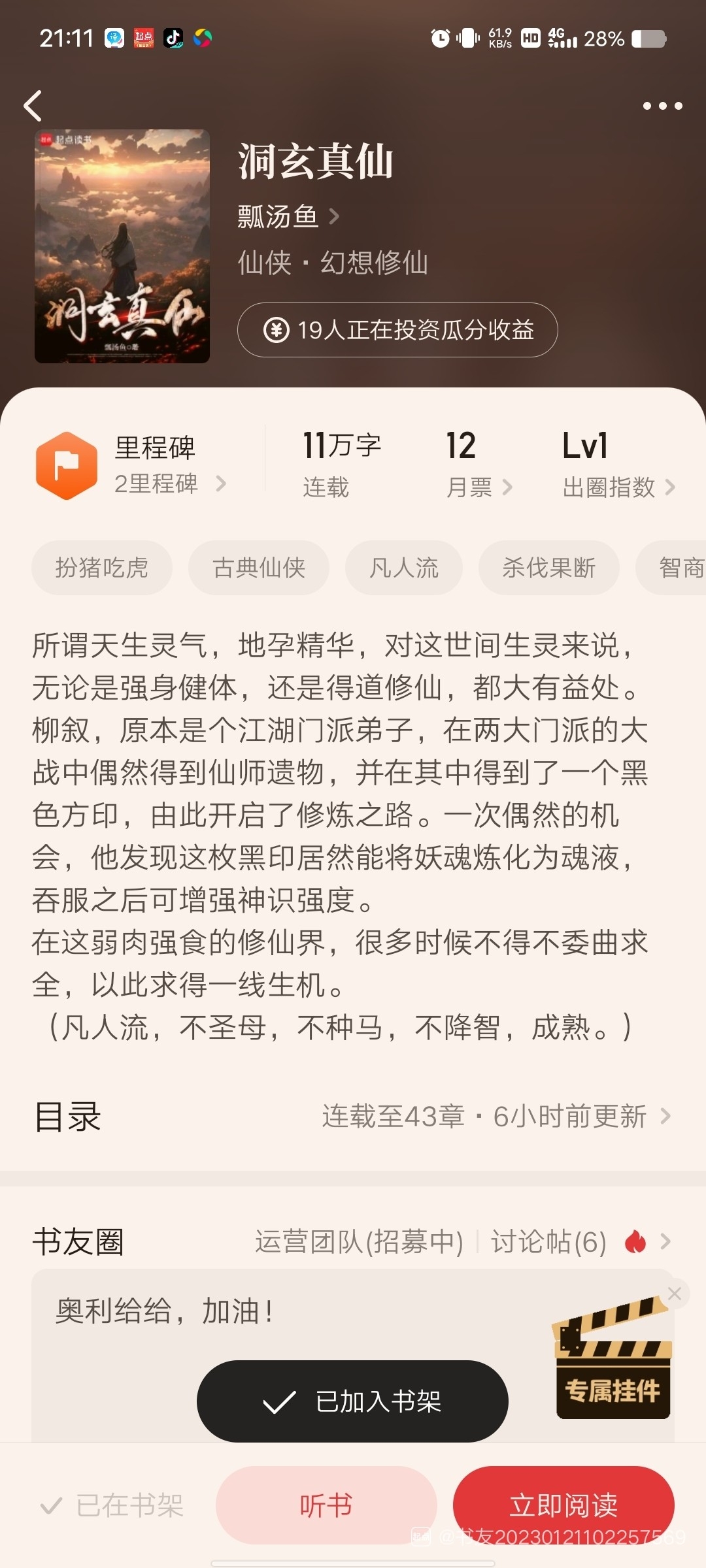Open author 飘汤鱼's page

coord(288,216)
